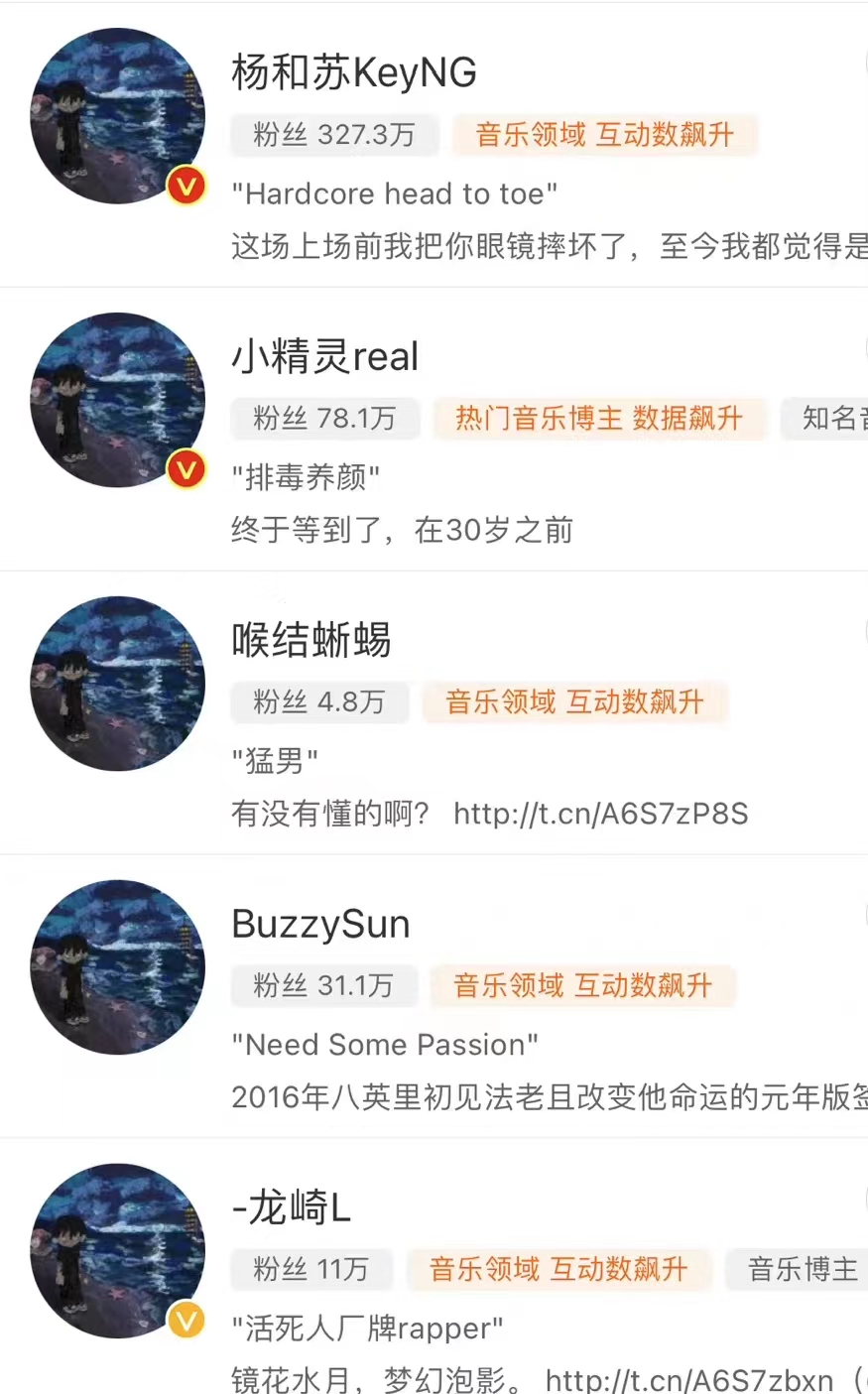868x1394 pixels.
Task: Open -龙崎L's avatar image
Action: tap(116, 1252)
